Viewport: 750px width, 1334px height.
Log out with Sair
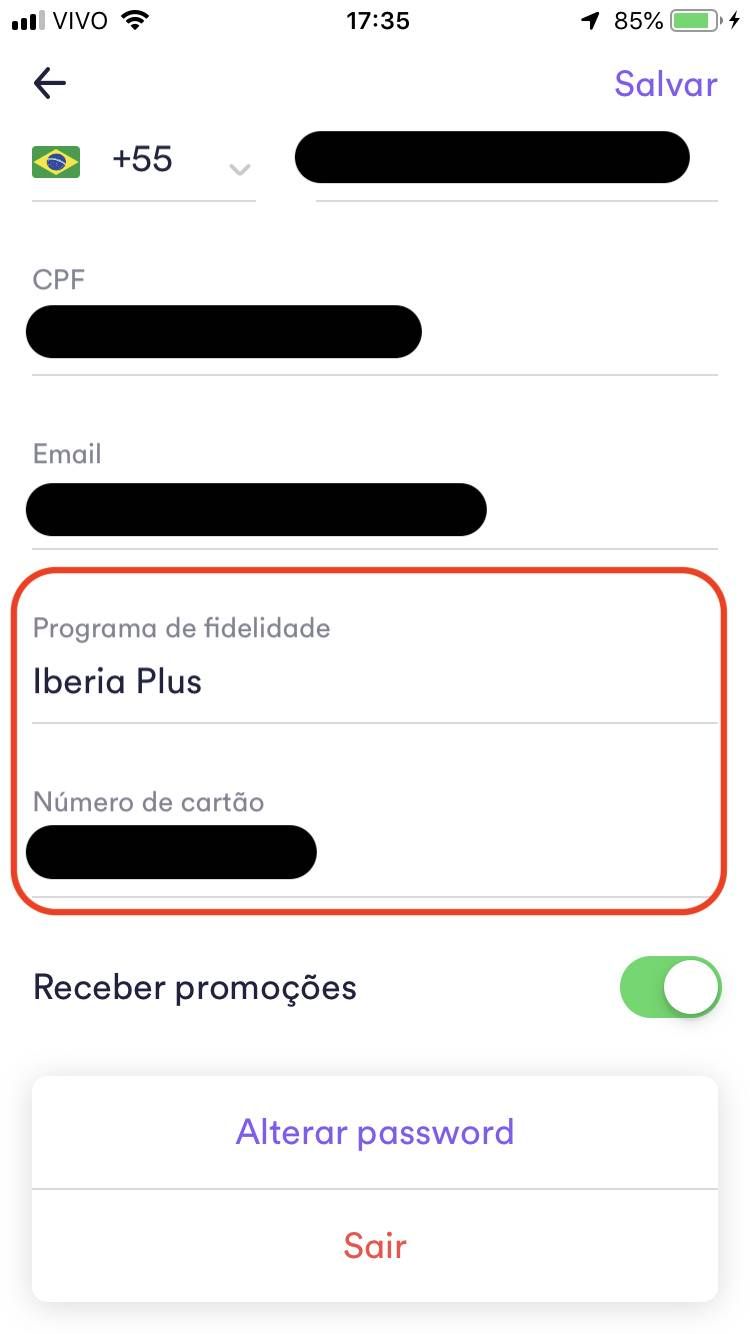coord(375,1246)
